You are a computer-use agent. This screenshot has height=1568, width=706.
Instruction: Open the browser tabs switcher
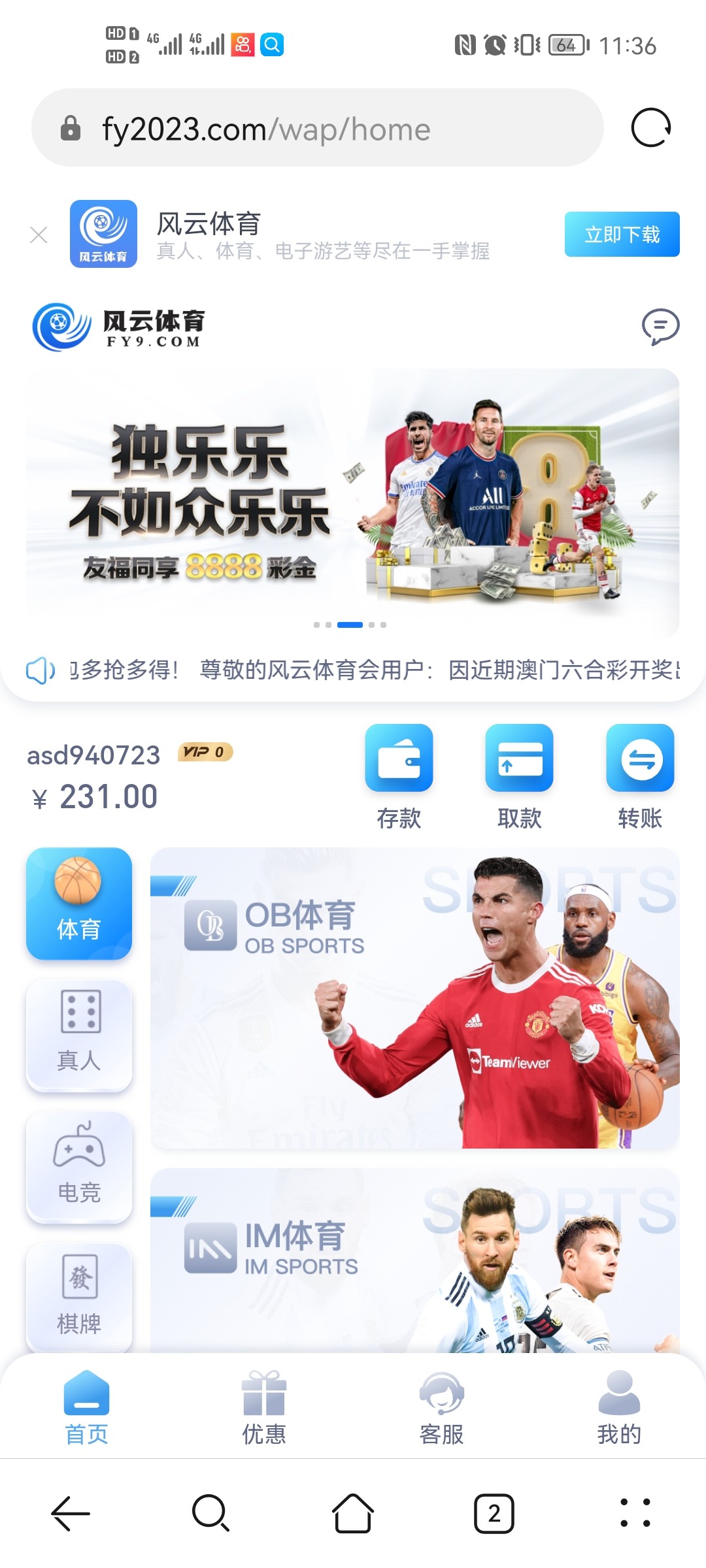tap(494, 1513)
